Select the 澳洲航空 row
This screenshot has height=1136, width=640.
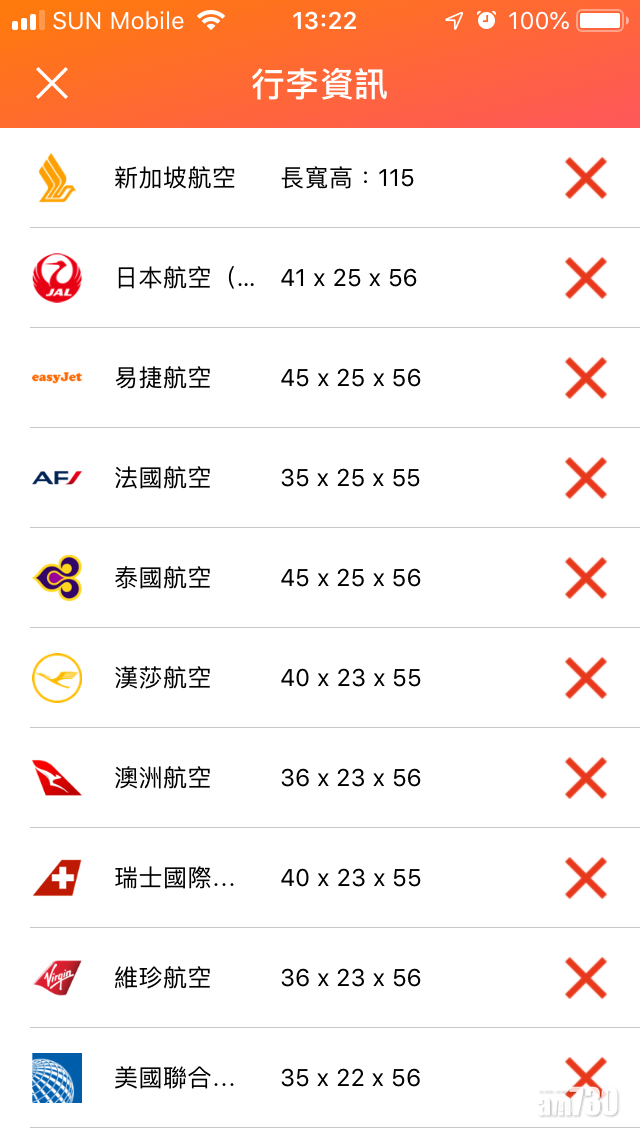click(163, 778)
